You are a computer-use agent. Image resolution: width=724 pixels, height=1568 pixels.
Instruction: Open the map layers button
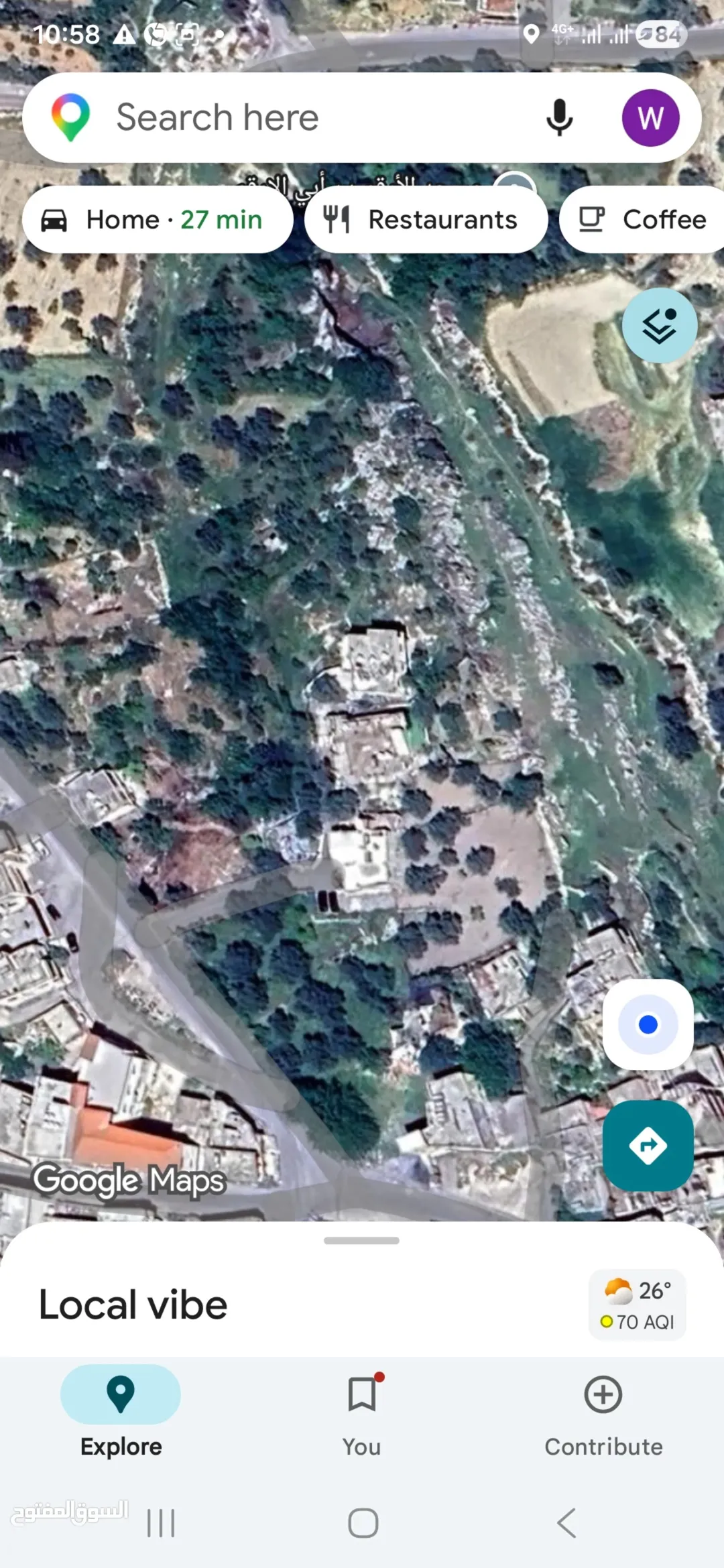click(x=660, y=325)
